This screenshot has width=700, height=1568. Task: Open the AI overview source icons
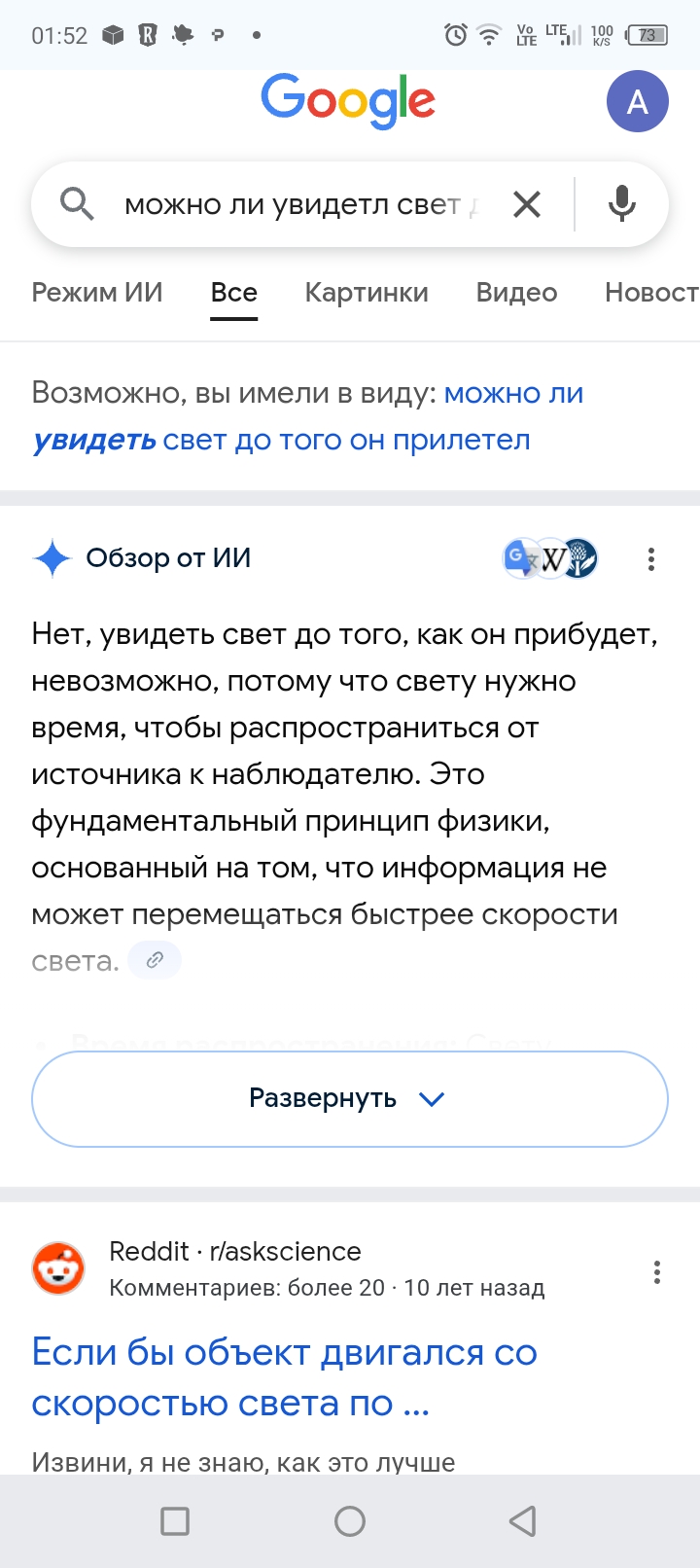[x=550, y=558]
